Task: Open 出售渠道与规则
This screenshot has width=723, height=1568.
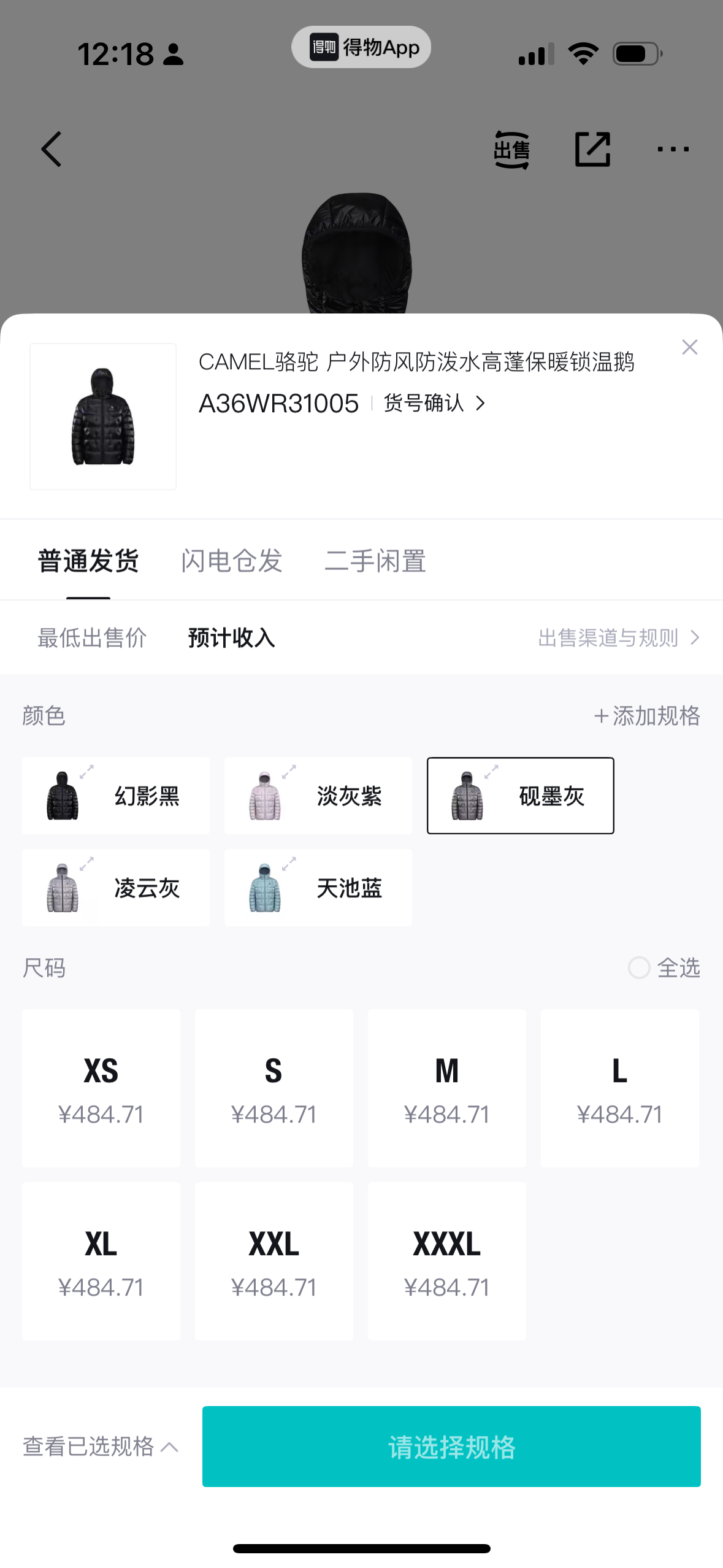Action: click(x=618, y=638)
